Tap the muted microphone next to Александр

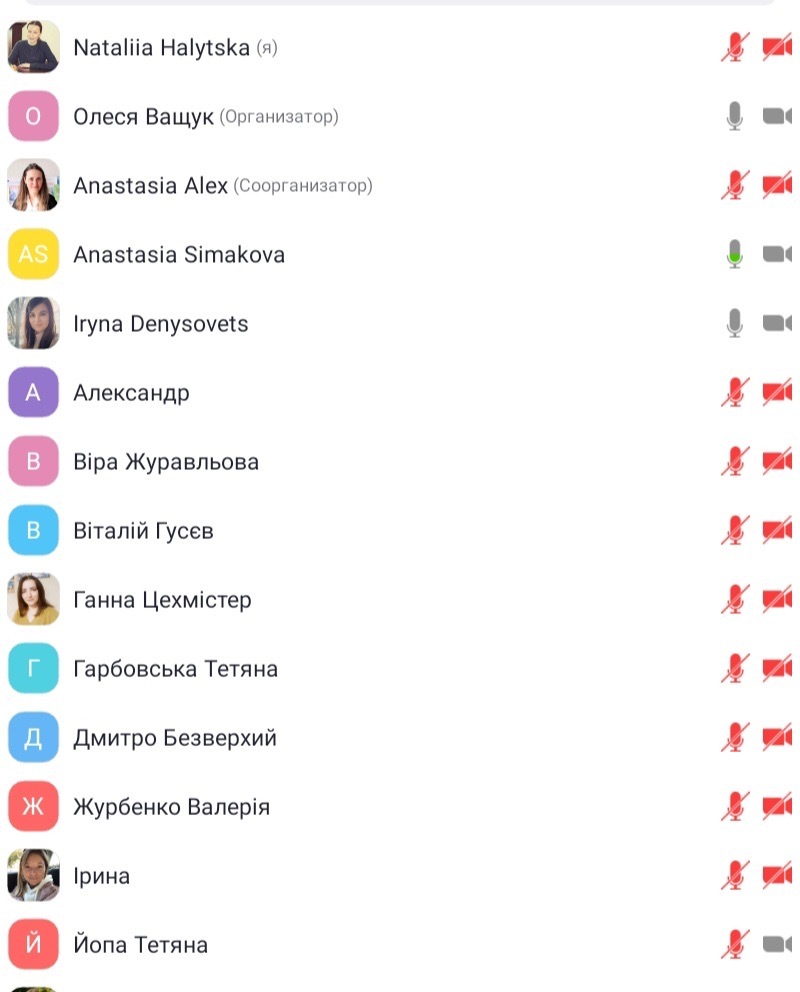[x=735, y=393]
